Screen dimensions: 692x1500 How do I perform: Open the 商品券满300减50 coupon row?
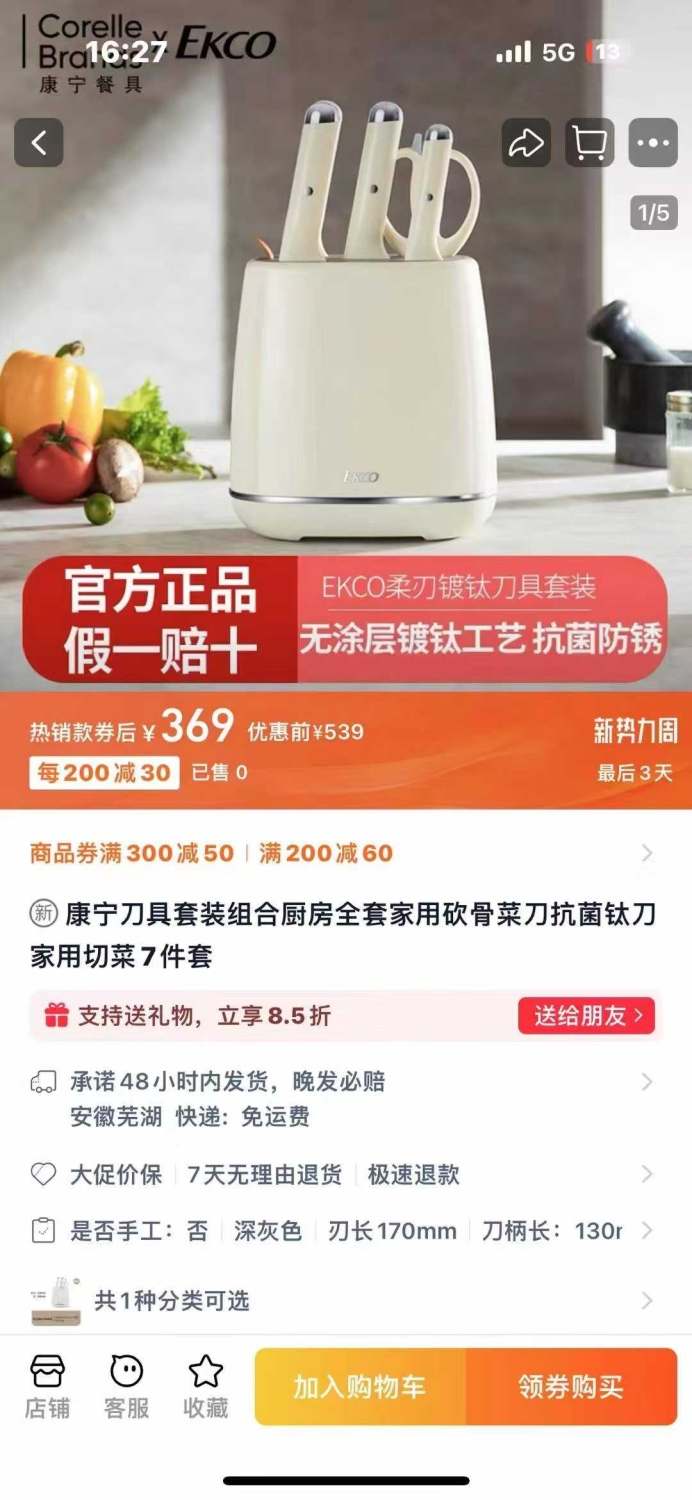[346, 853]
